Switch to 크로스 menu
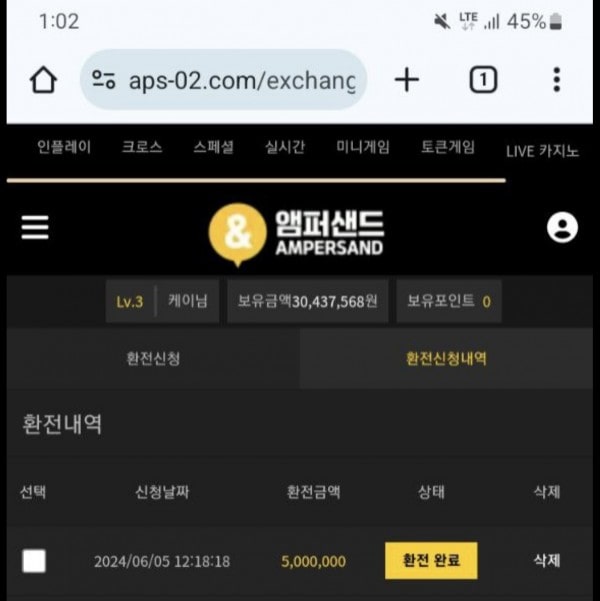The width and height of the screenshot is (600, 601). coord(142,148)
